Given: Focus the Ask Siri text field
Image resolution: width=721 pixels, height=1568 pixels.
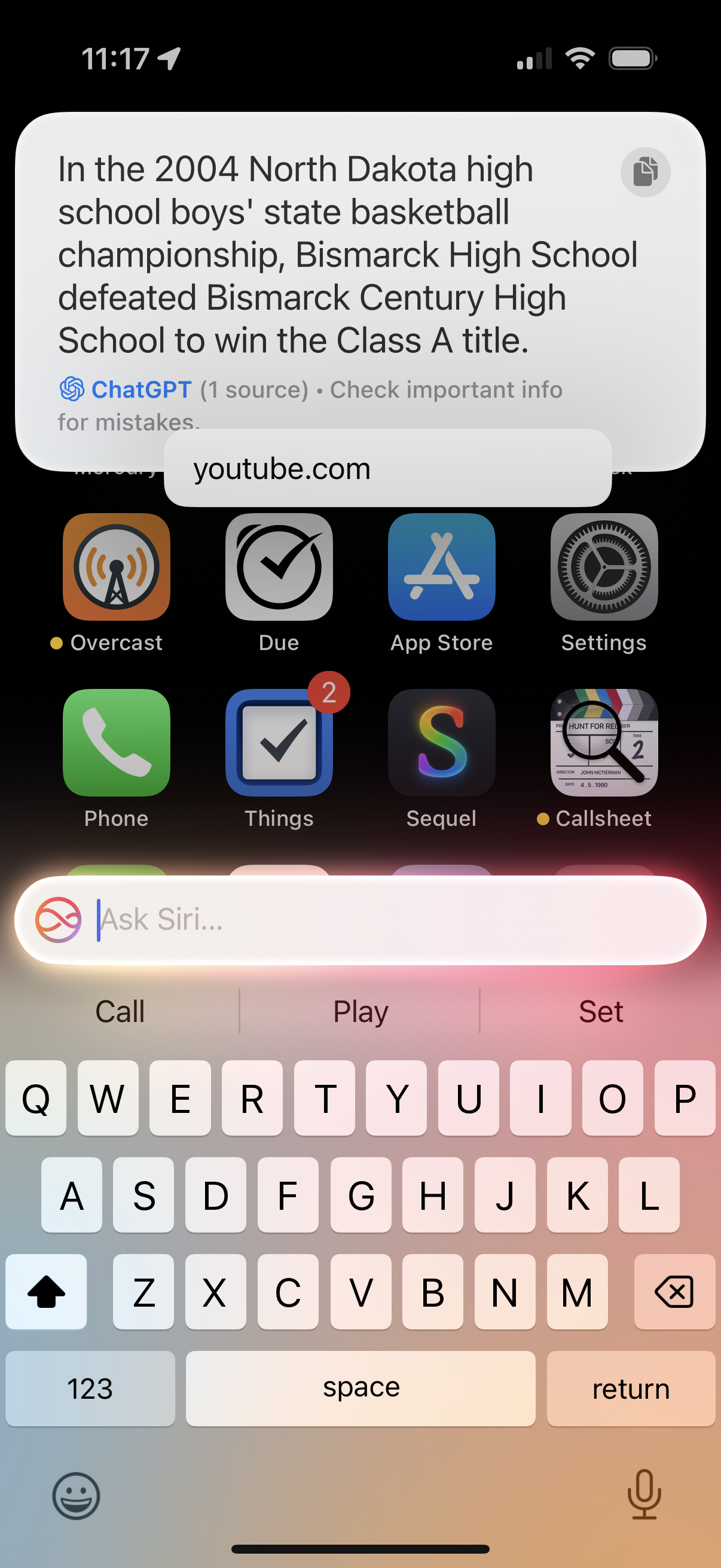Looking at the screenshot, I should click(x=360, y=920).
